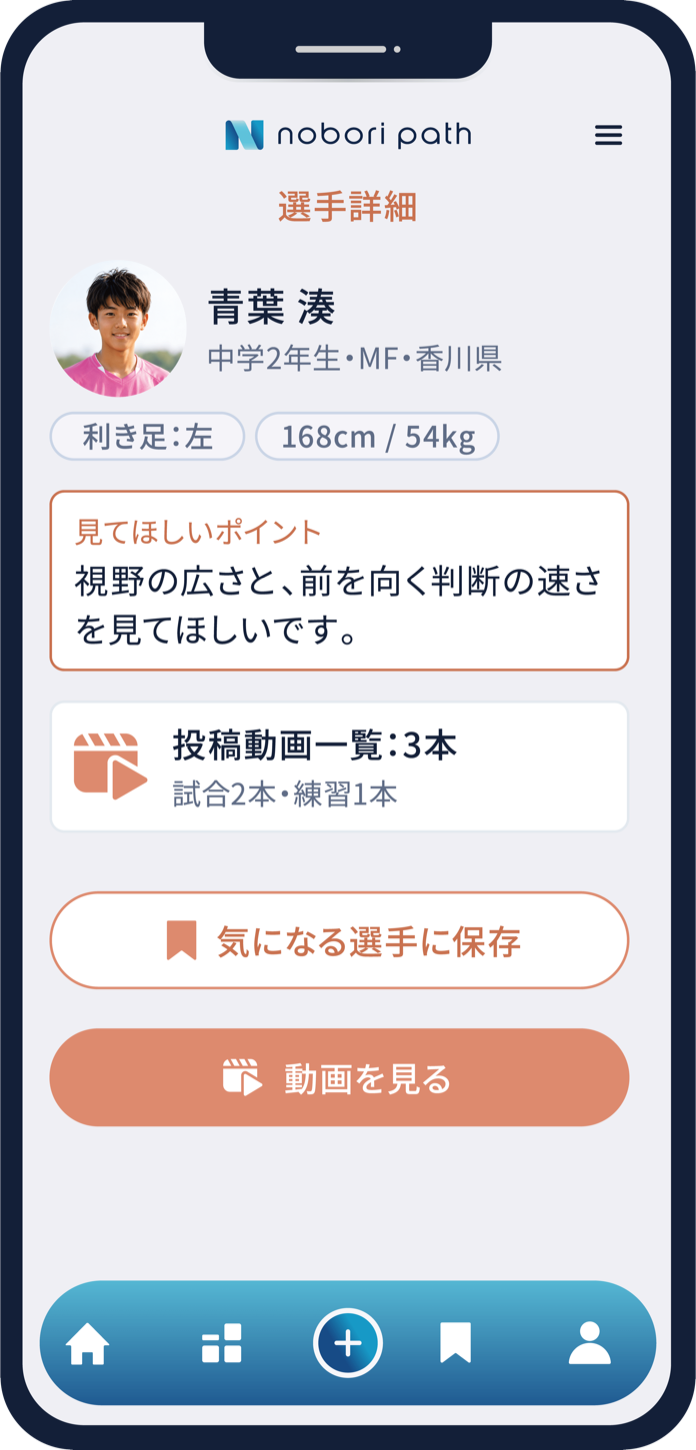Open the 投稿動画一覧 card
Viewport: 696px width, 1450px height.
coord(339,767)
